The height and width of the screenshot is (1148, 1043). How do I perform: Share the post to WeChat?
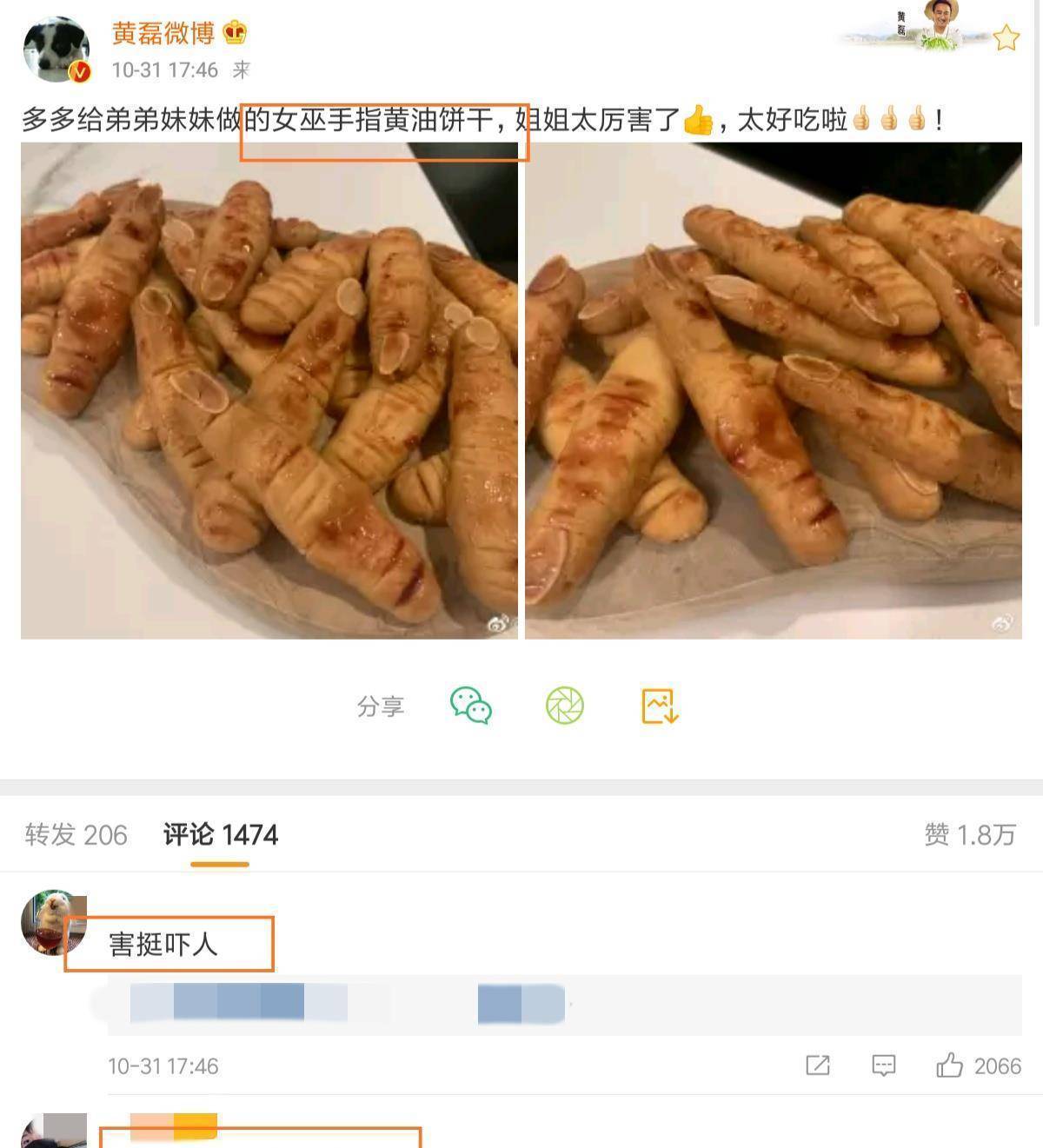pos(468,706)
